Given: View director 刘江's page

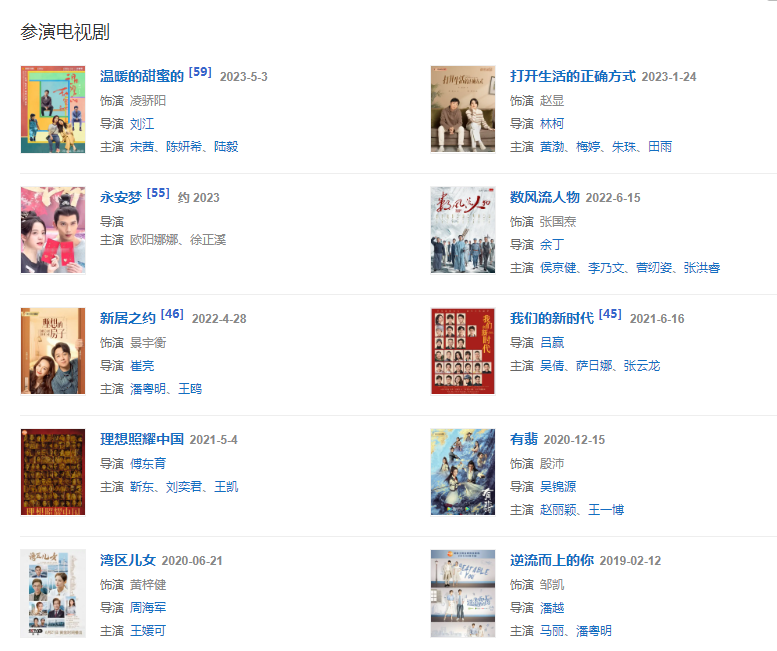Looking at the screenshot, I should (142, 124).
